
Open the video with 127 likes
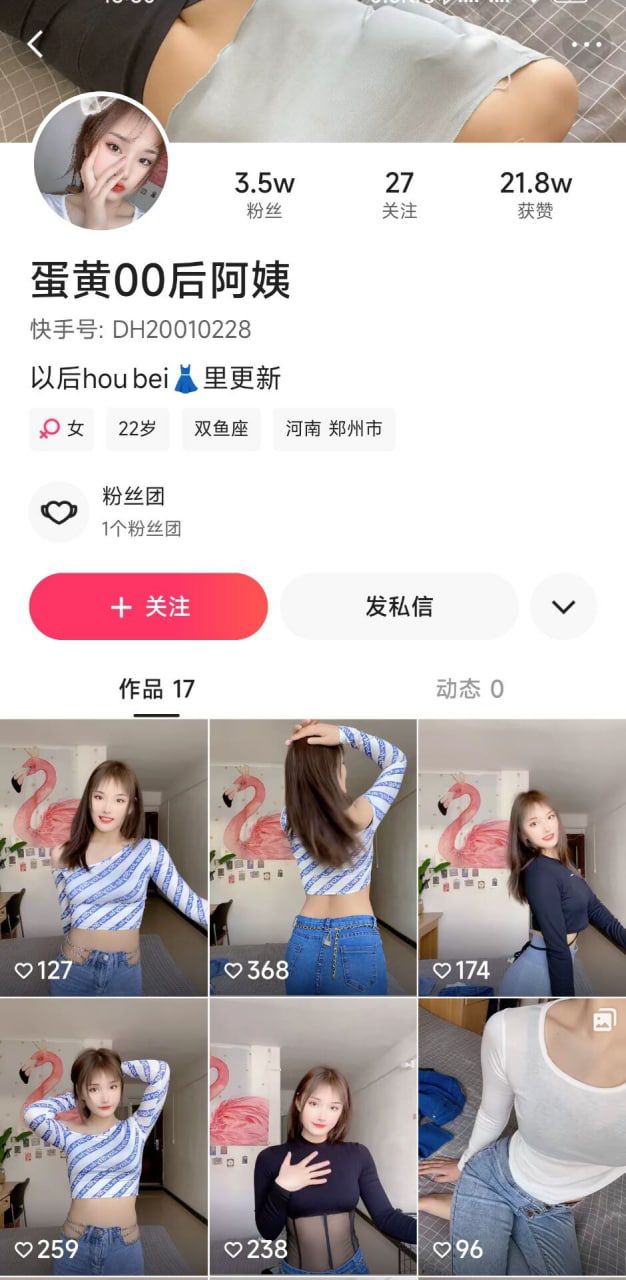pyautogui.click(x=104, y=857)
